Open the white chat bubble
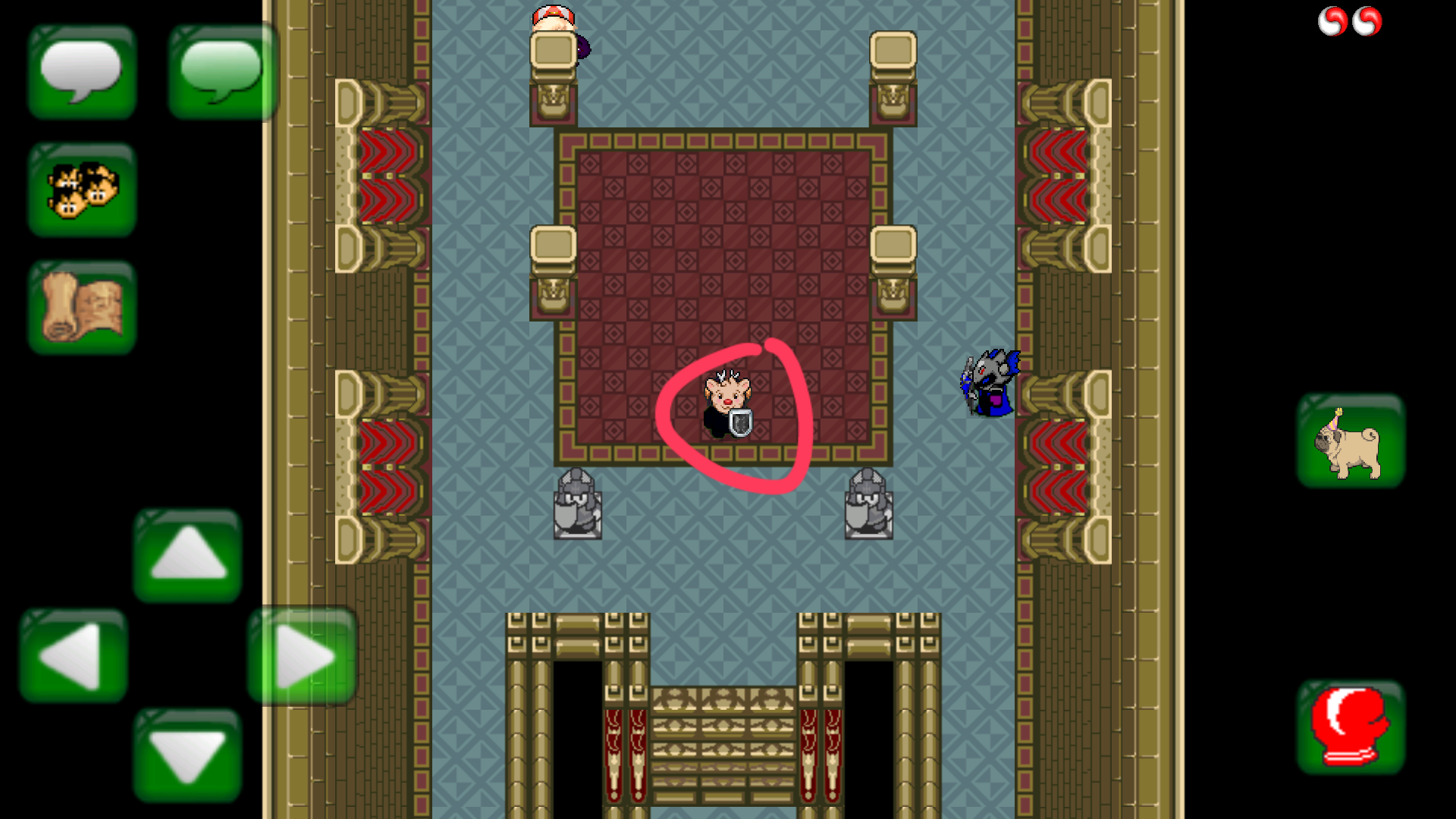 (x=82, y=72)
